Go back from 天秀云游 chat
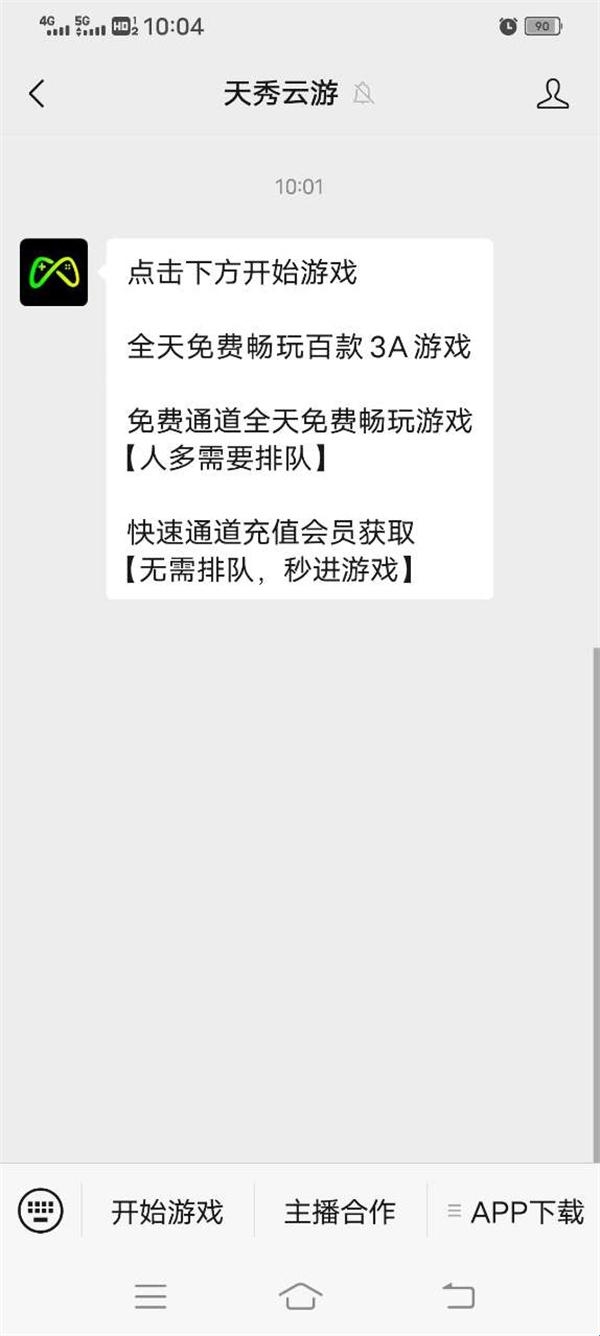This screenshot has height=1336, width=600. [x=37, y=94]
